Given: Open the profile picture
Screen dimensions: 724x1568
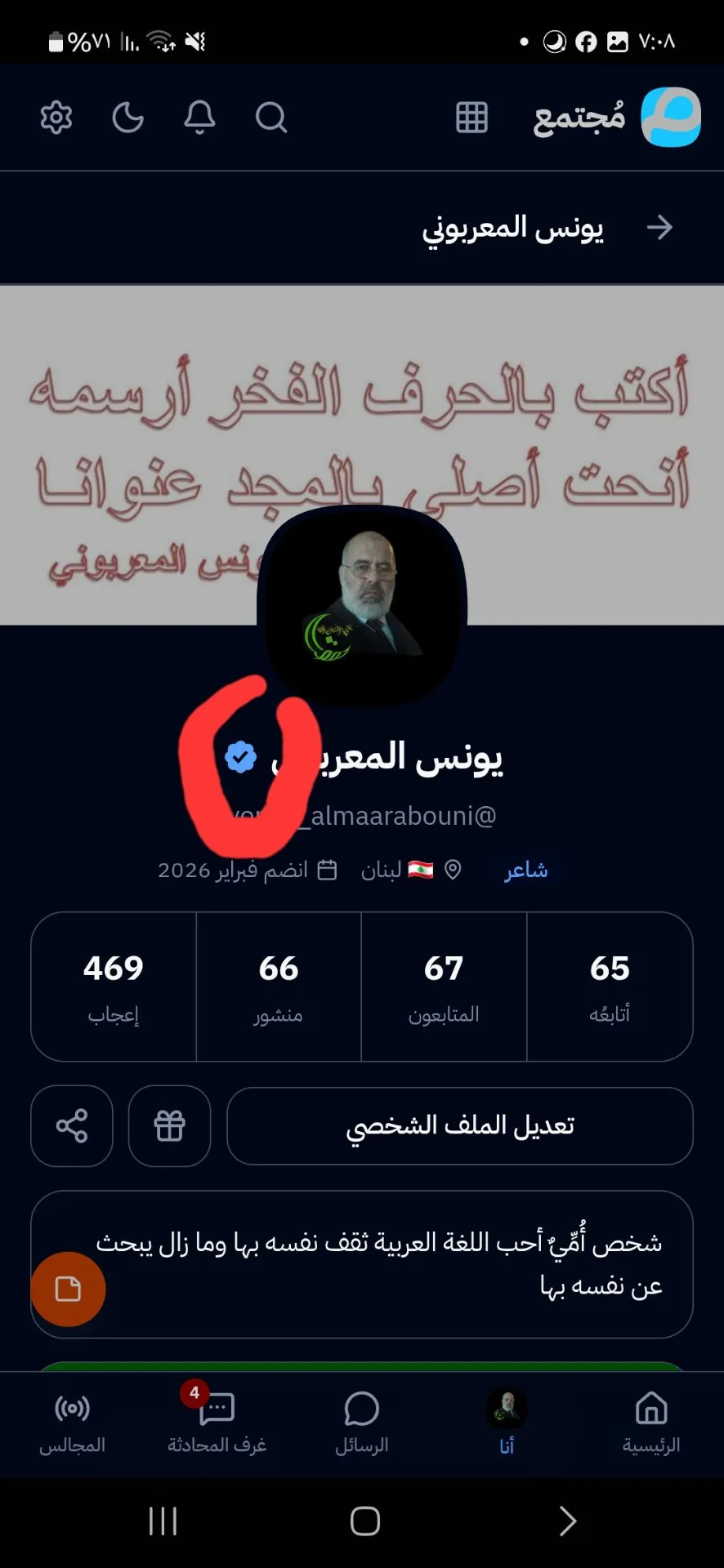Looking at the screenshot, I should (x=362, y=606).
